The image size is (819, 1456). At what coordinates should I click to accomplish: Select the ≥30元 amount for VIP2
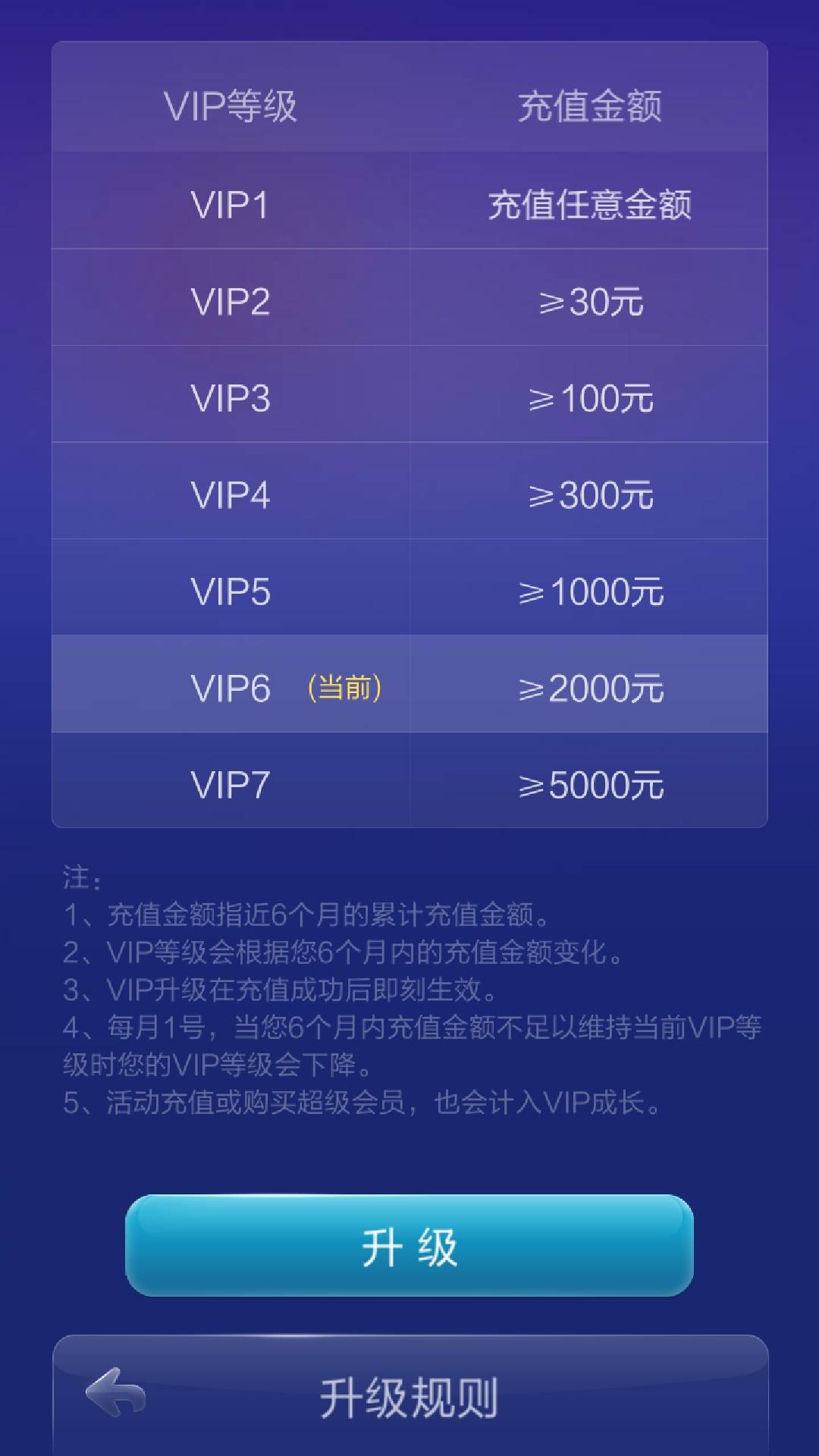click(x=591, y=302)
